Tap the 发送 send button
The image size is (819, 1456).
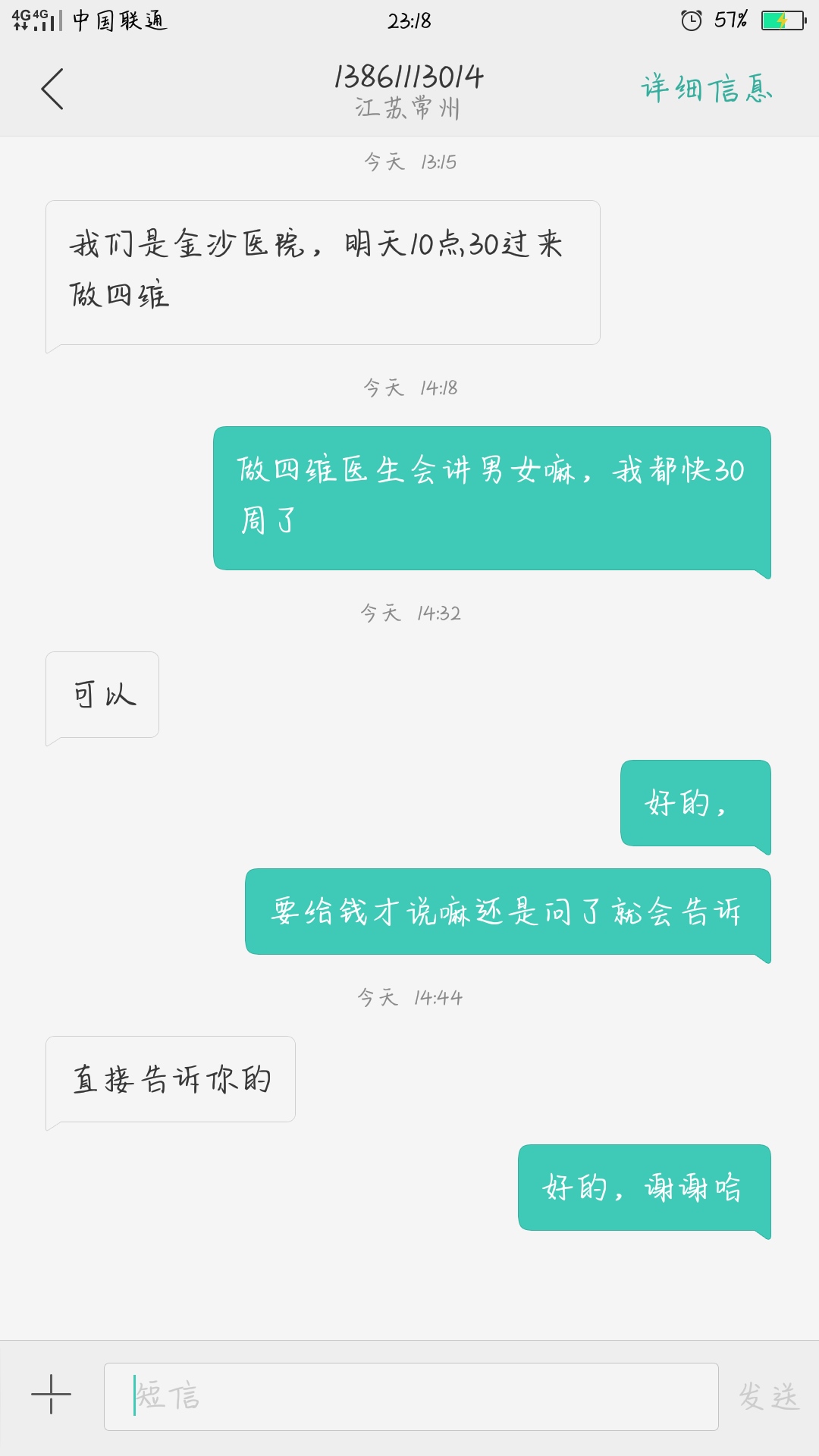[x=768, y=1396]
